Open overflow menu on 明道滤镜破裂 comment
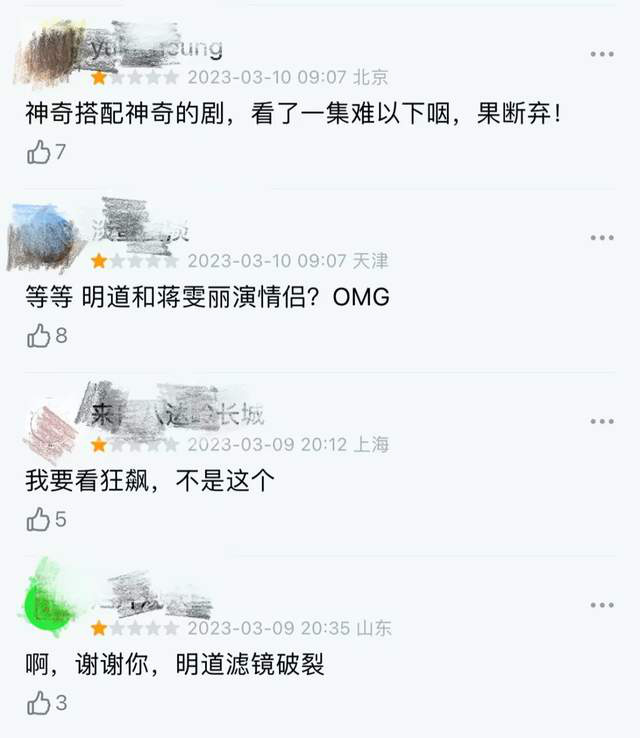 [602, 605]
